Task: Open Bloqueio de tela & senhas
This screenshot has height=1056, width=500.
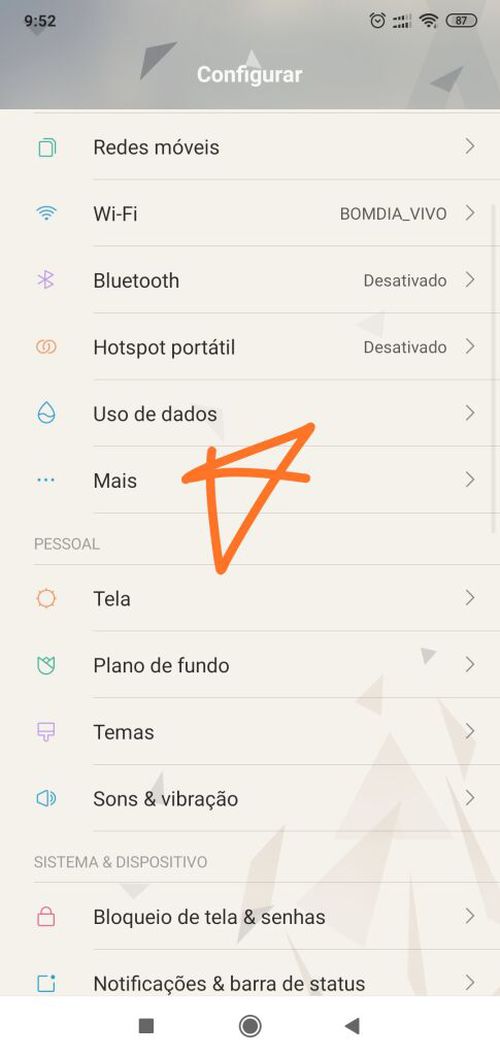Action: (250, 917)
